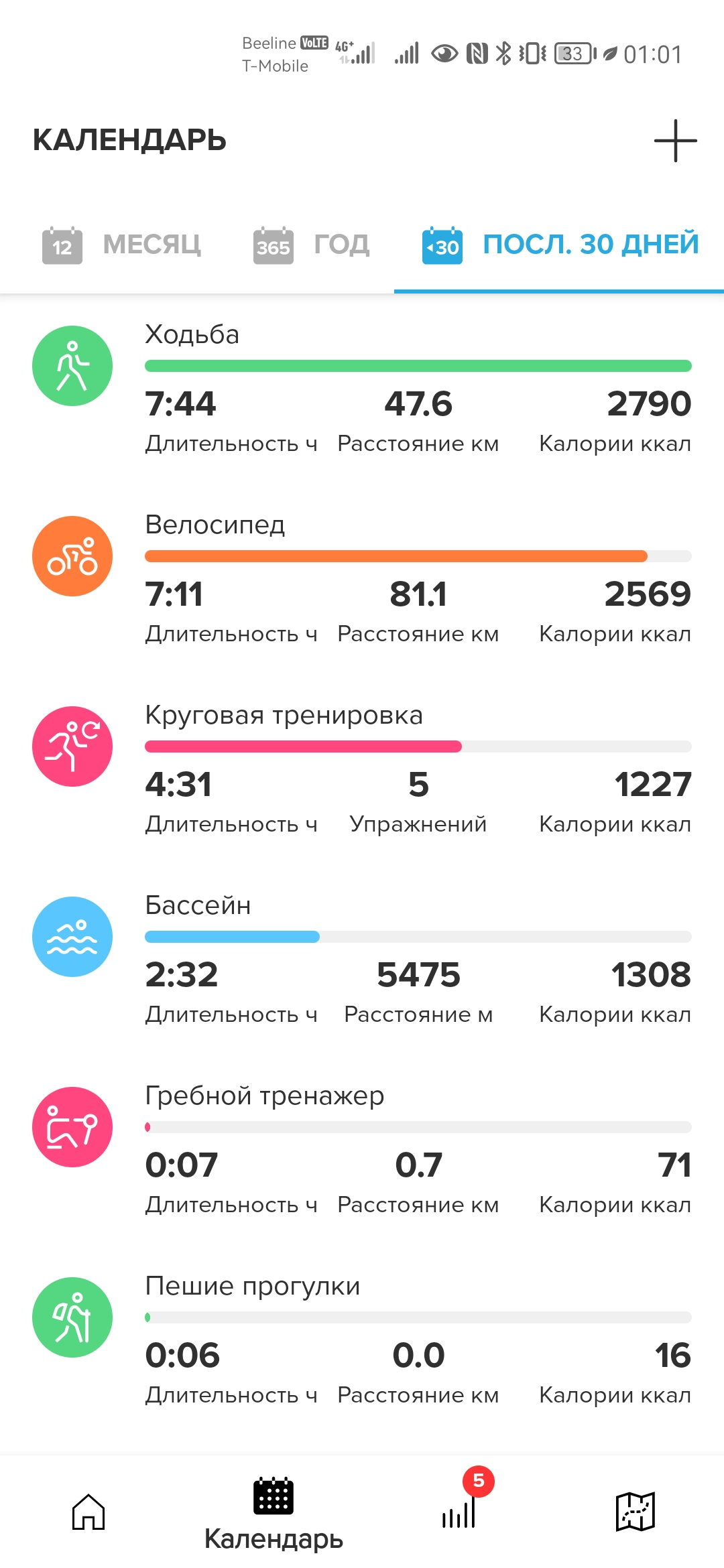Viewport: 724px width, 1568px height.
Task: Open the Велосипед activity summary
Action: tap(362, 579)
